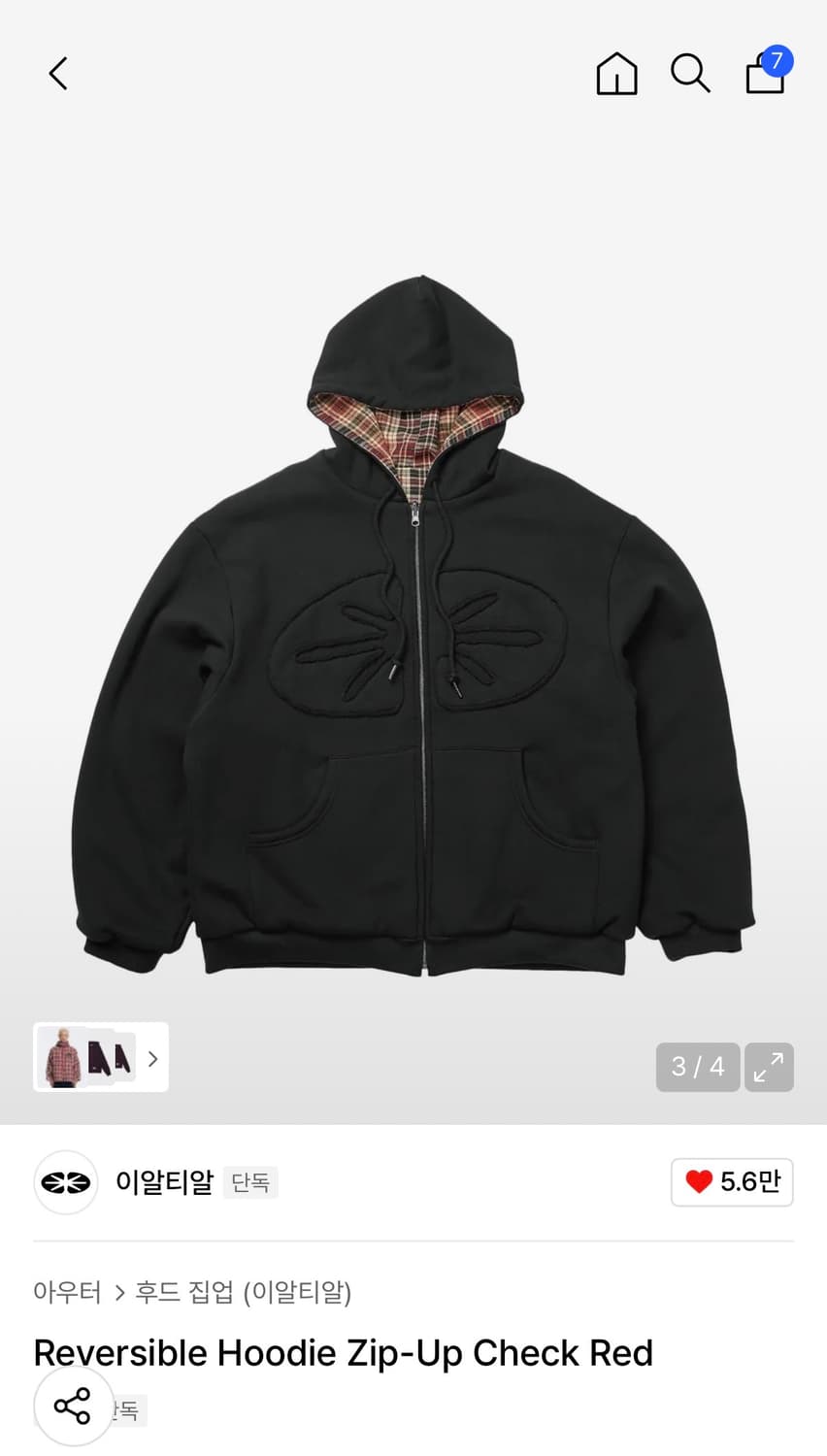This screenshot has width=827, height=1456.
Task: Open the 이알티알 brand page
Action: point(163,1181)
